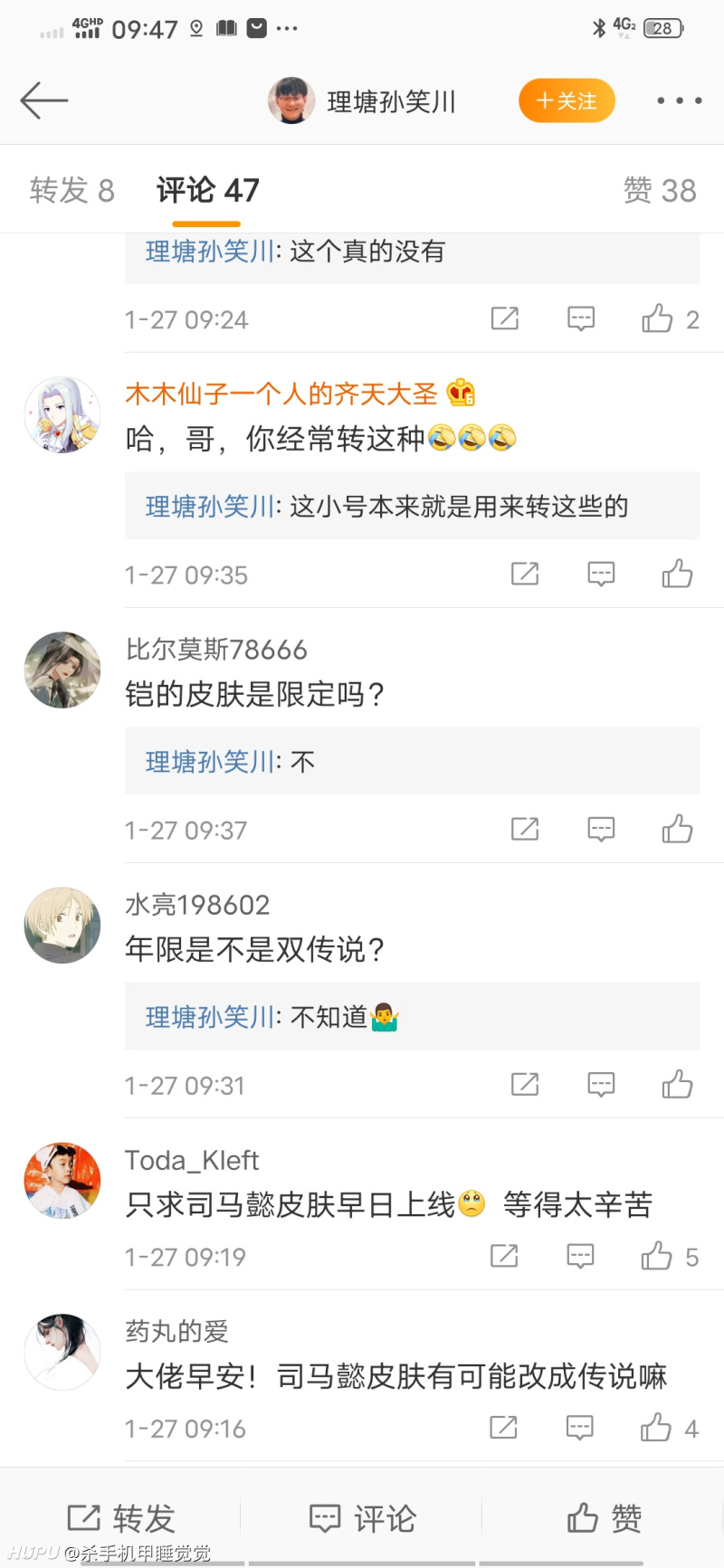Open the comment bubble under 水亮198602's comment
The height and width of the screenshot is (1568, 724).
click(x=601, y=1085)
